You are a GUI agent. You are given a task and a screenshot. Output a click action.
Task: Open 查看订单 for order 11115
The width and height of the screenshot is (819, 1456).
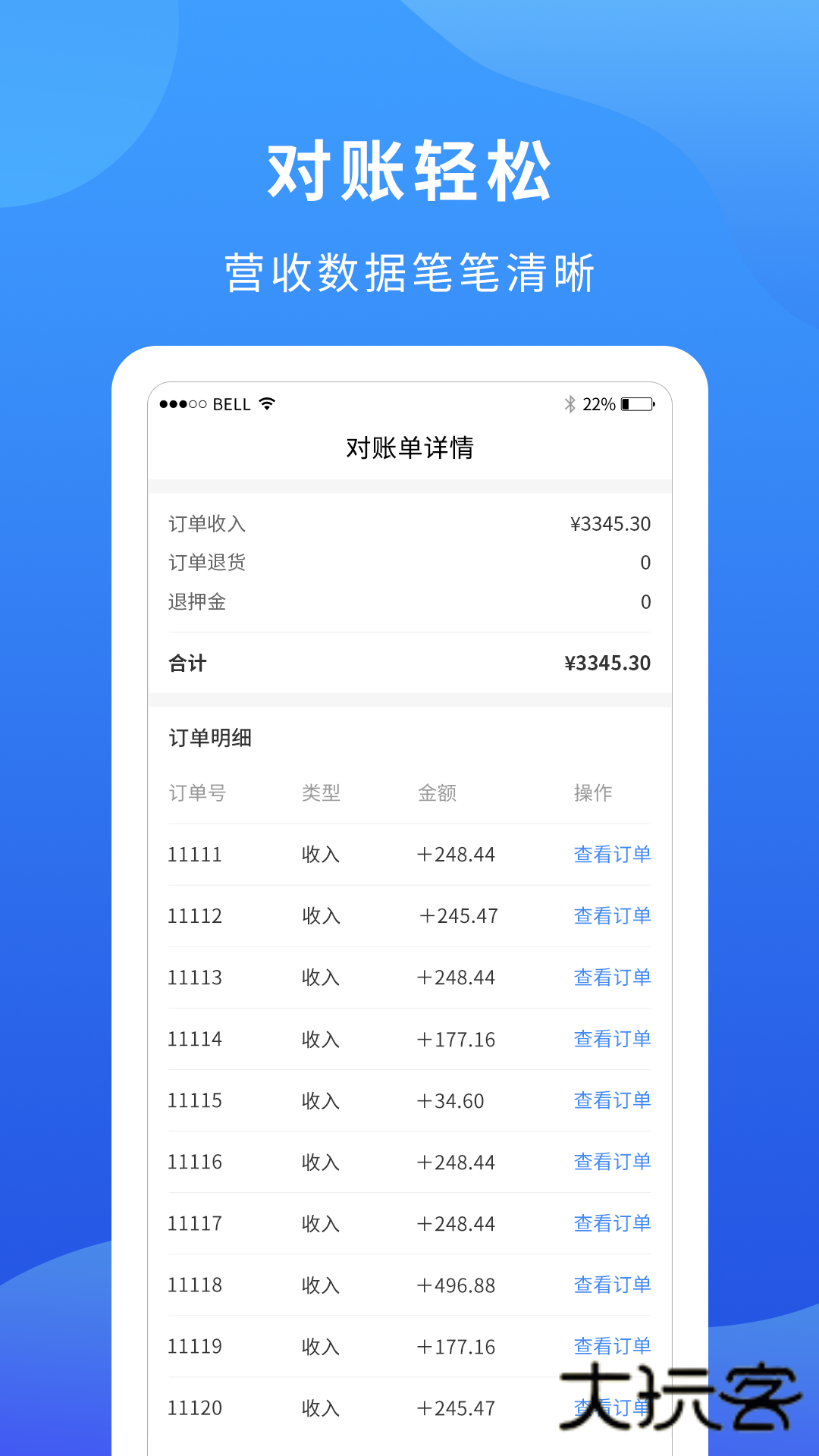pyautogui.click(x=612, y=1100)
